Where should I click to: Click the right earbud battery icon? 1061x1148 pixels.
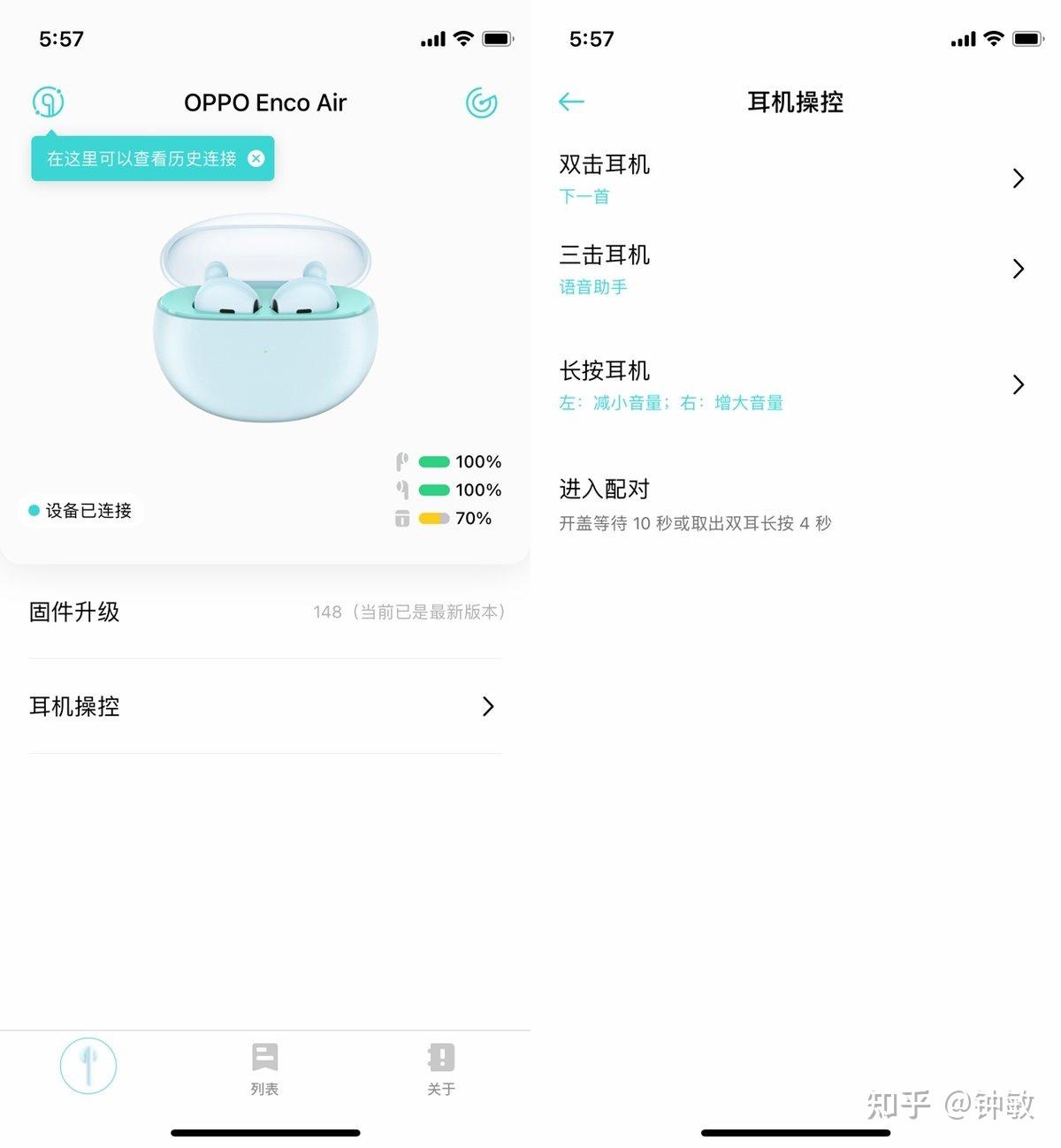point(401,490)
